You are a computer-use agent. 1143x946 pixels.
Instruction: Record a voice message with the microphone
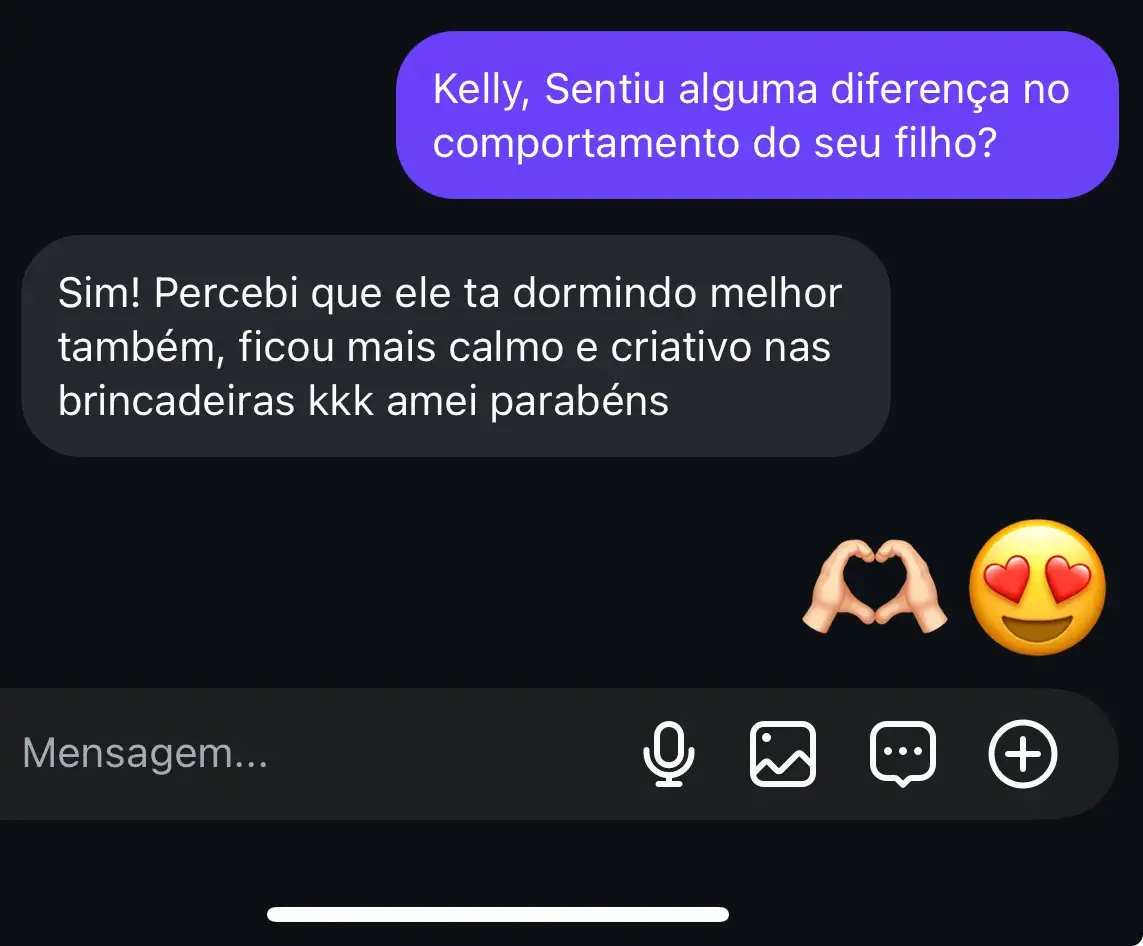[668, 754]
